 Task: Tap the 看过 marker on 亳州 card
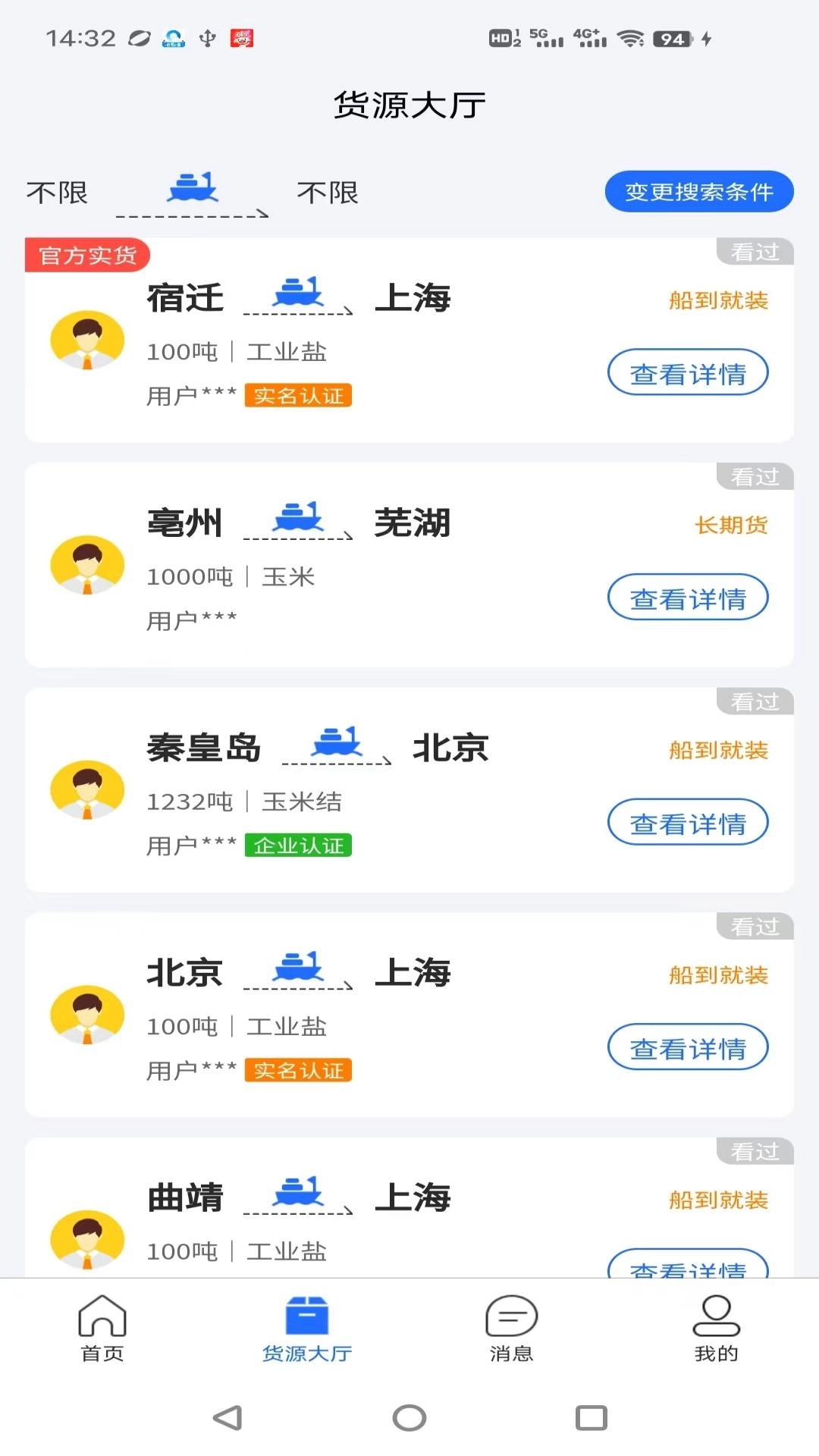pyautogui.click(x=754, y=477)
